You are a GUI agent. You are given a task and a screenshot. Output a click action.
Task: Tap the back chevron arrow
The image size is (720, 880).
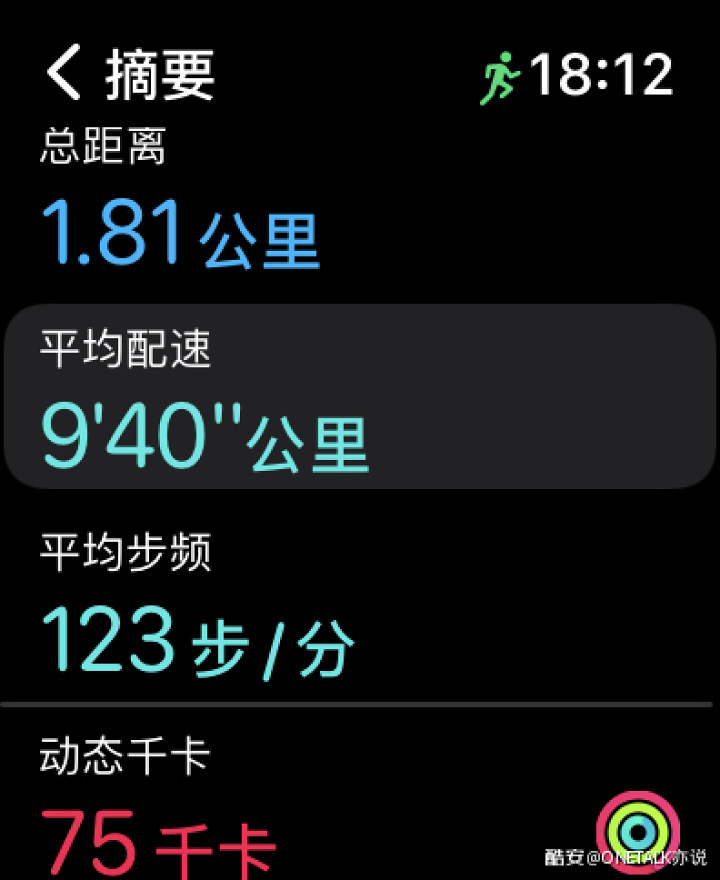pos(63,73)
